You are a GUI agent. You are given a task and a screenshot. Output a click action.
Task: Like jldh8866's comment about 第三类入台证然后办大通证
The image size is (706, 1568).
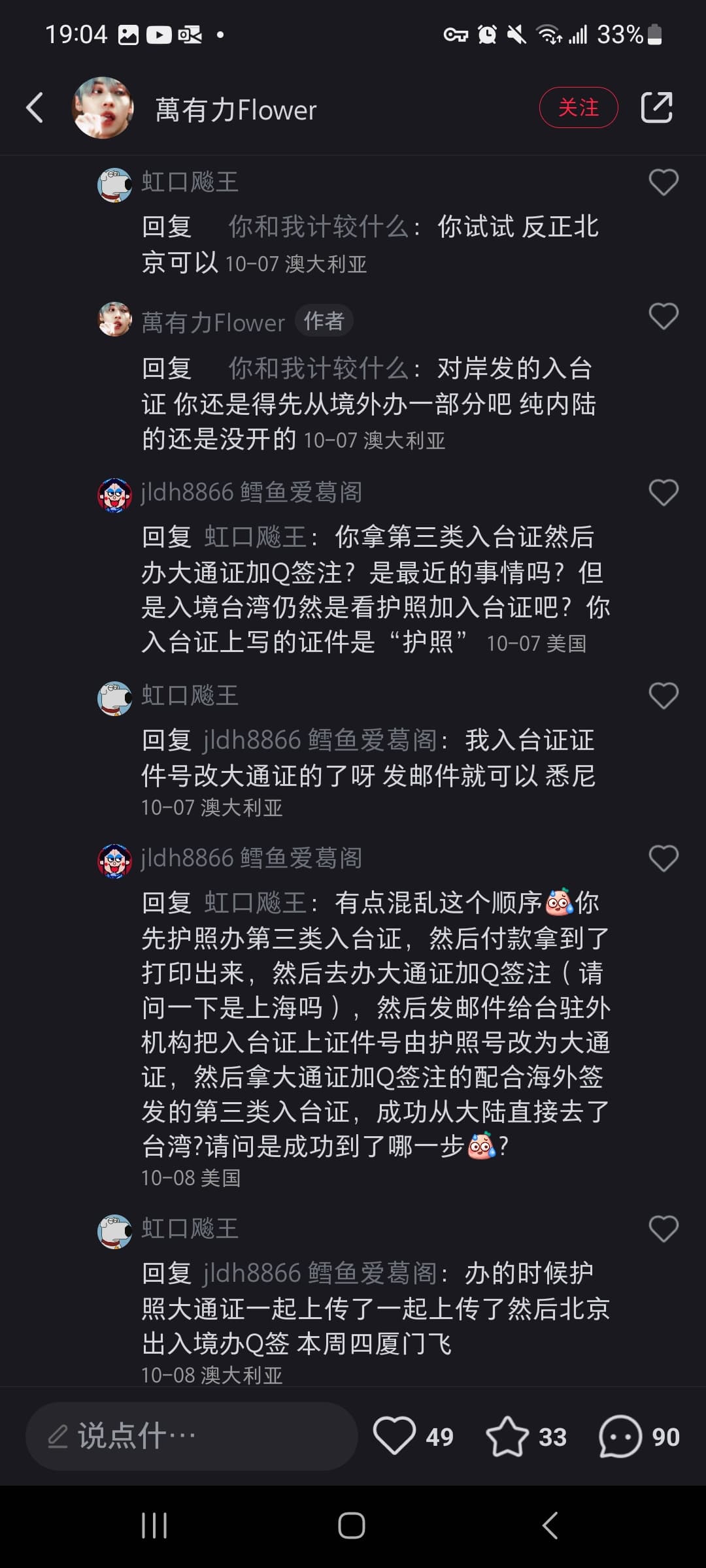pyautogui.click(x=663, y=493)
